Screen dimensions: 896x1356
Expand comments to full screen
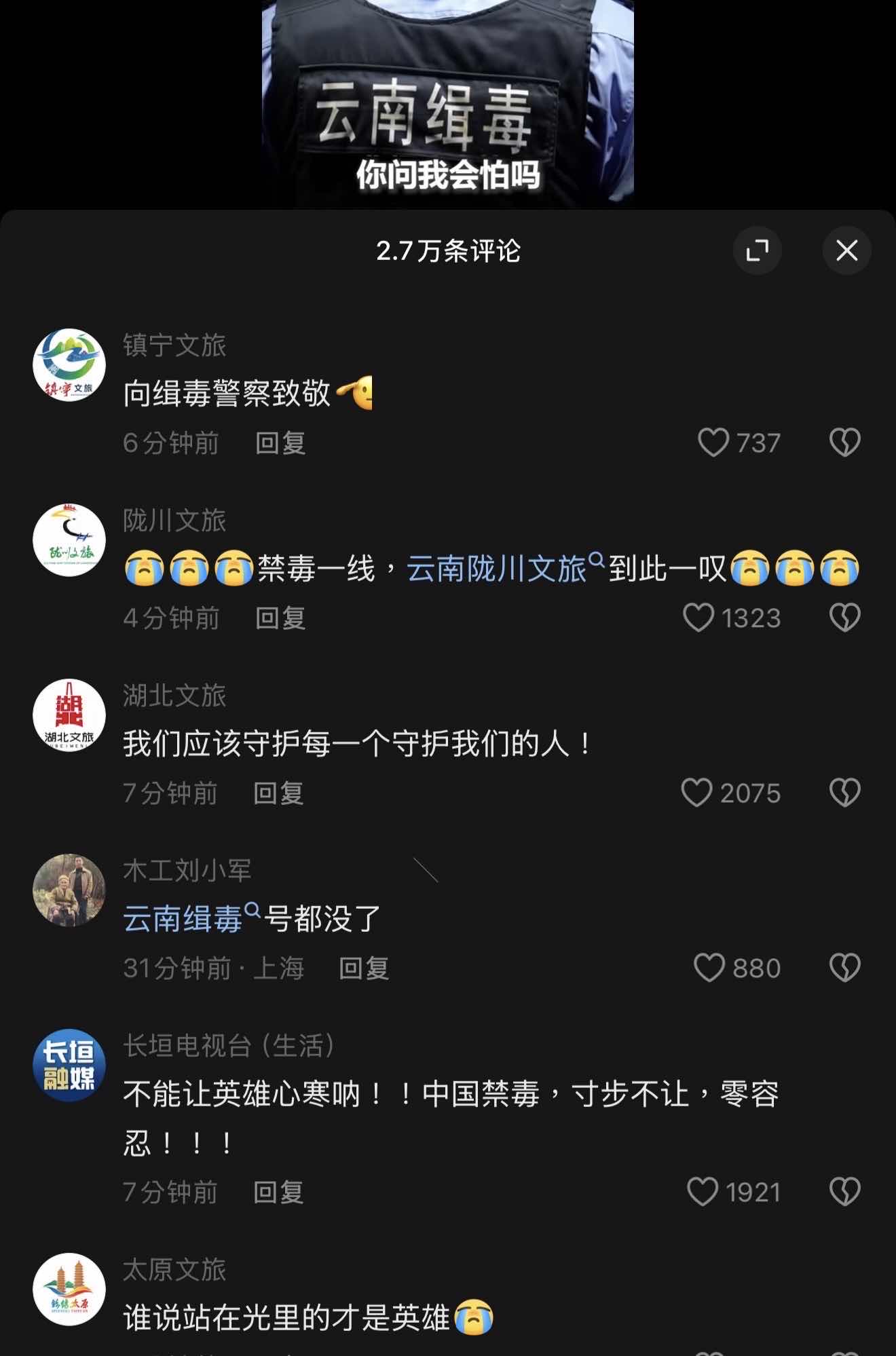click(x=757, y=251)
